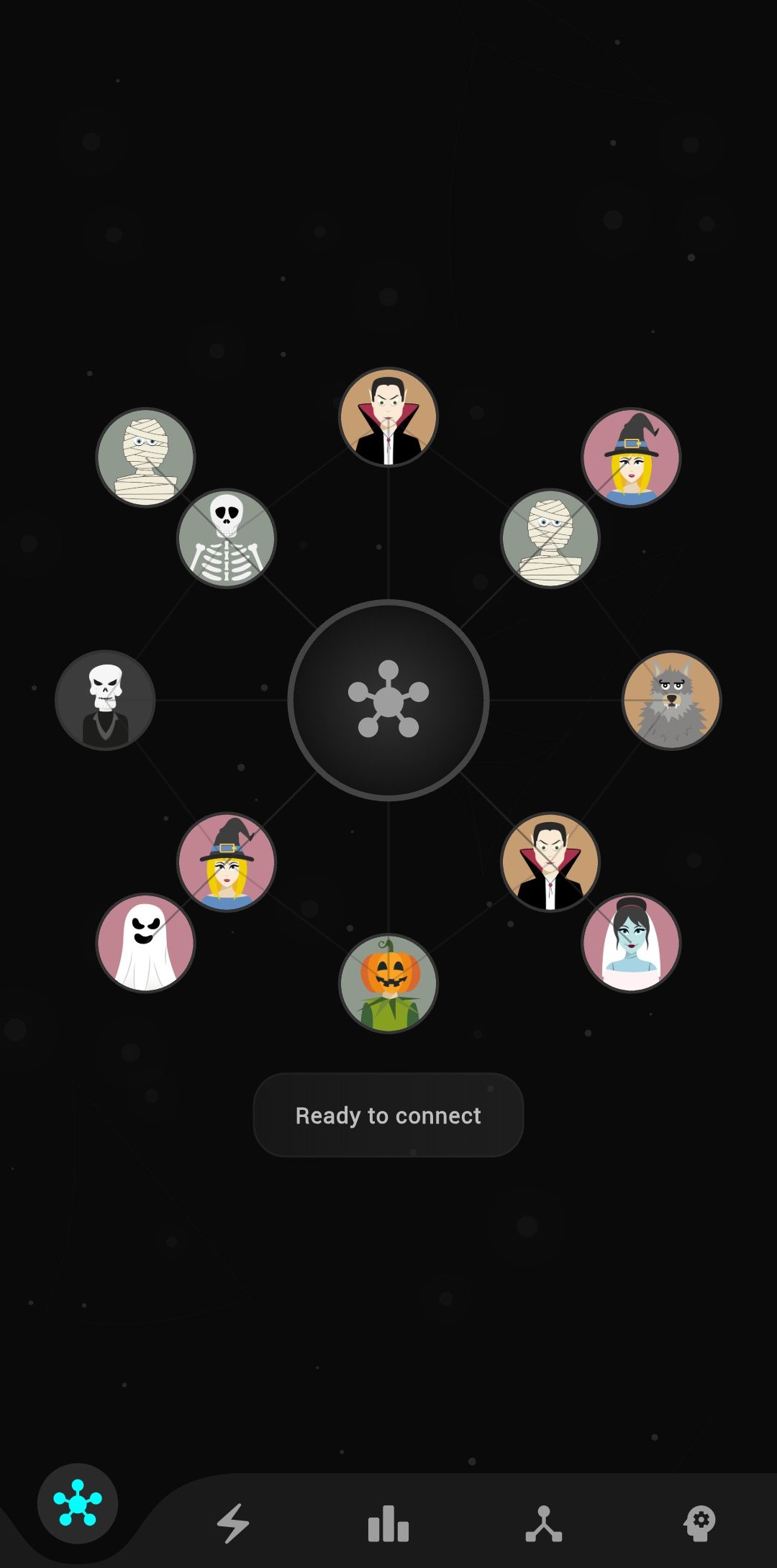Select the zombie bride avatar

click(x=631, y=942)
